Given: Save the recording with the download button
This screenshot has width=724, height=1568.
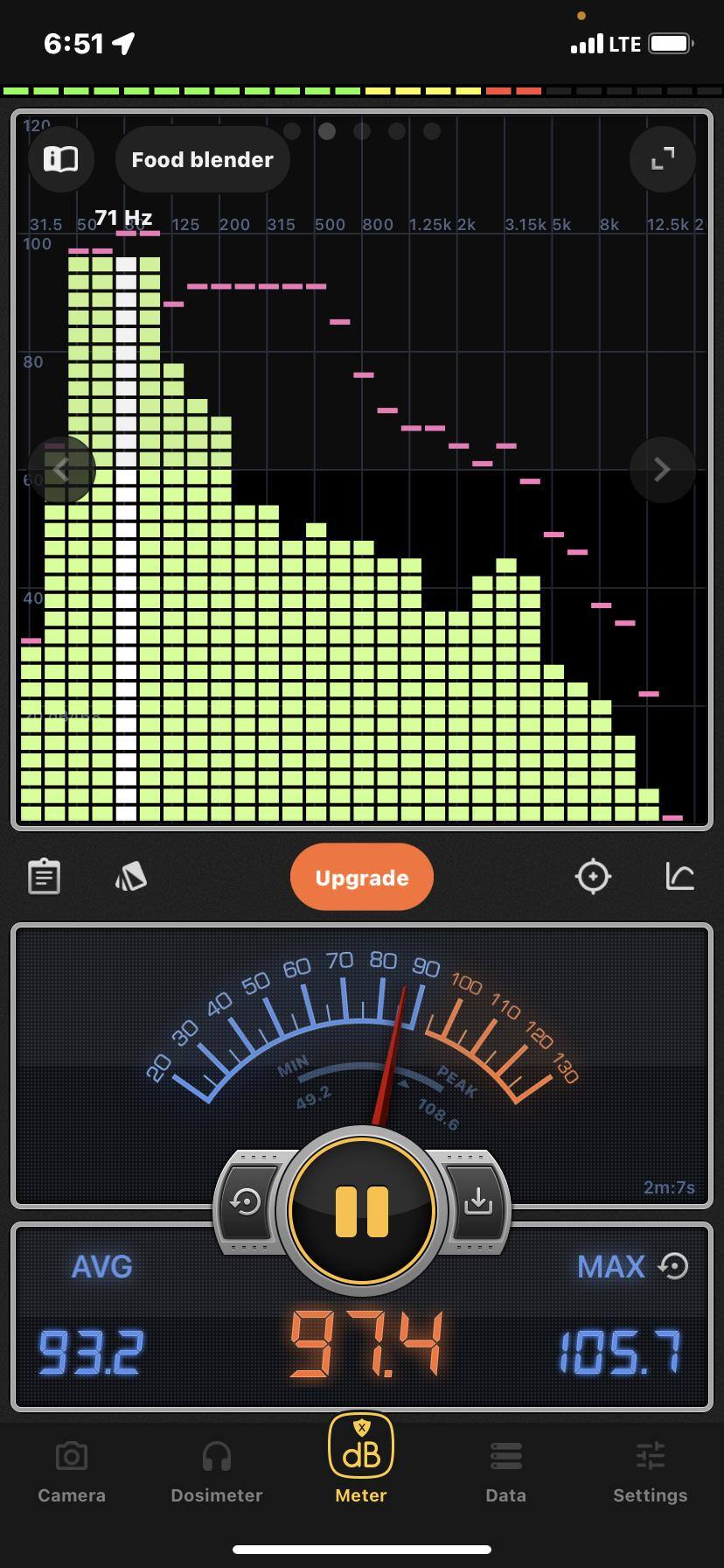Looking at the screenshot, I should coord(478,1203).
